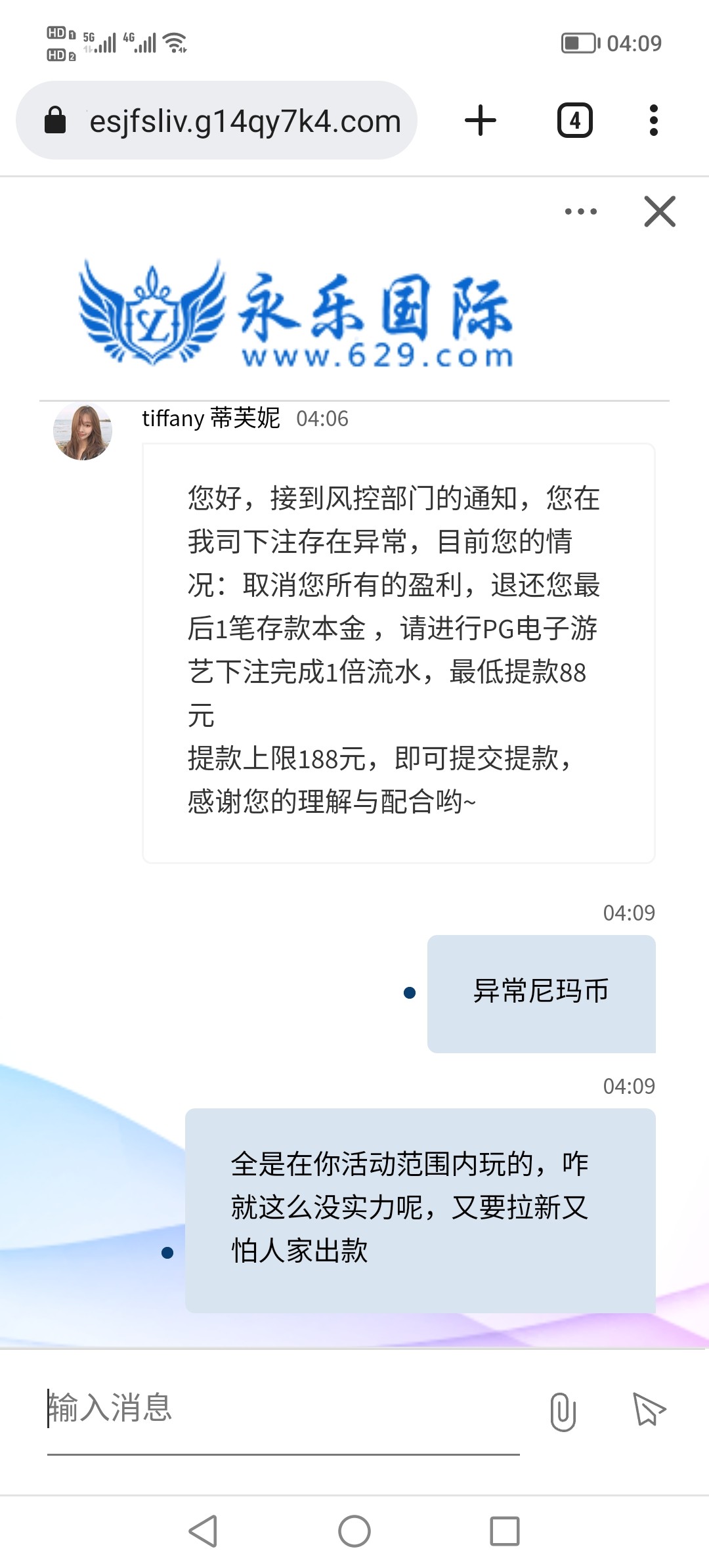Go back using the system navigation bar

pos(204,1531)
